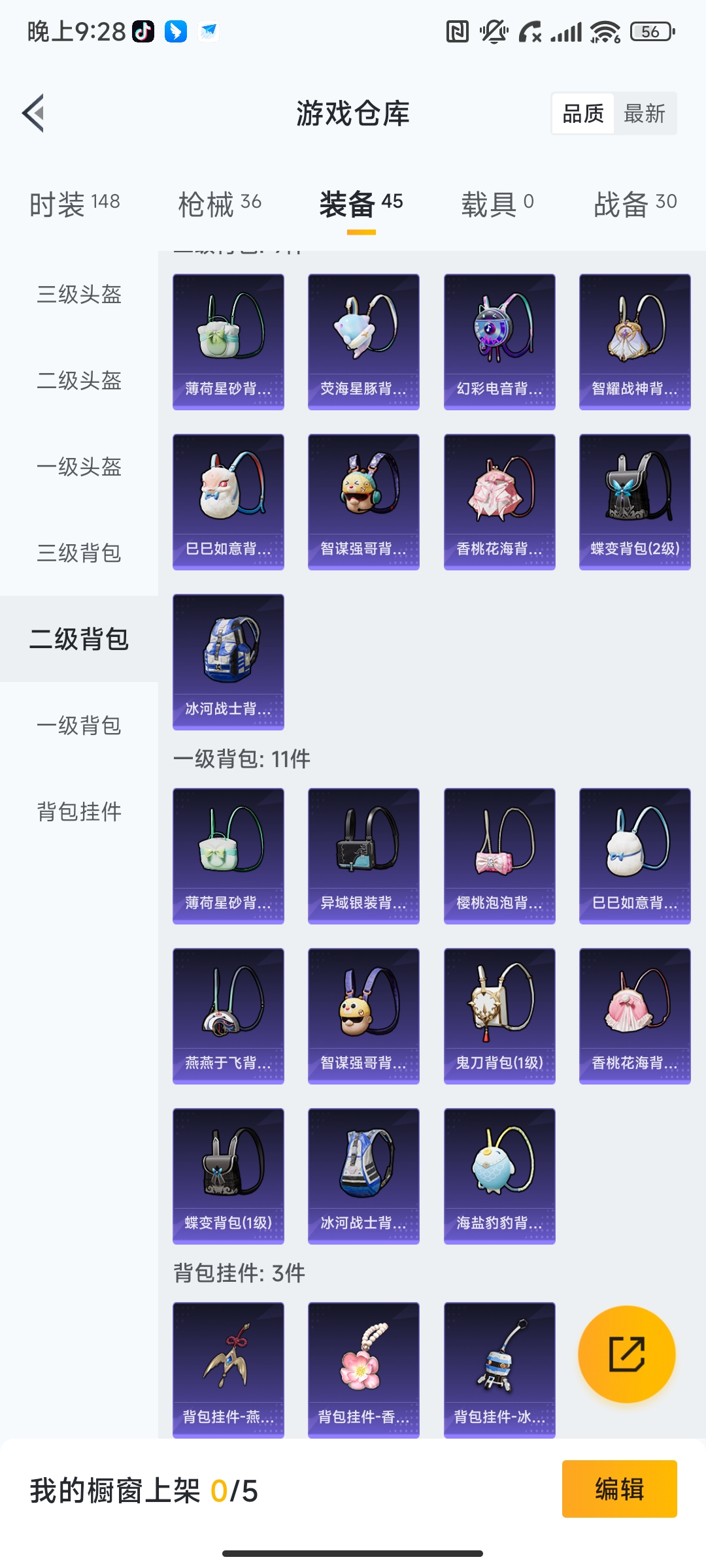Jump to 三级头盔 category

[79, 294]
